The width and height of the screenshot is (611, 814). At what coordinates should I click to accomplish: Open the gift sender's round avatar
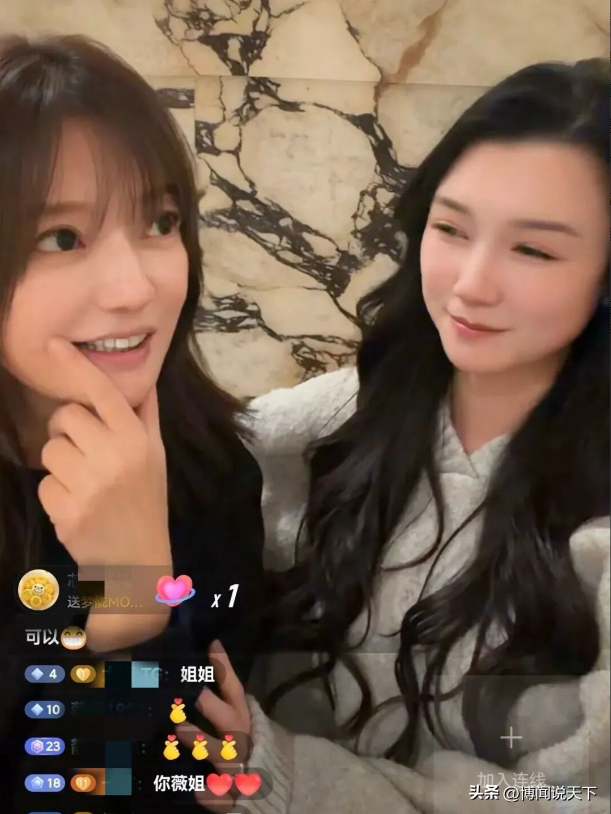click(x=38, y=590)
